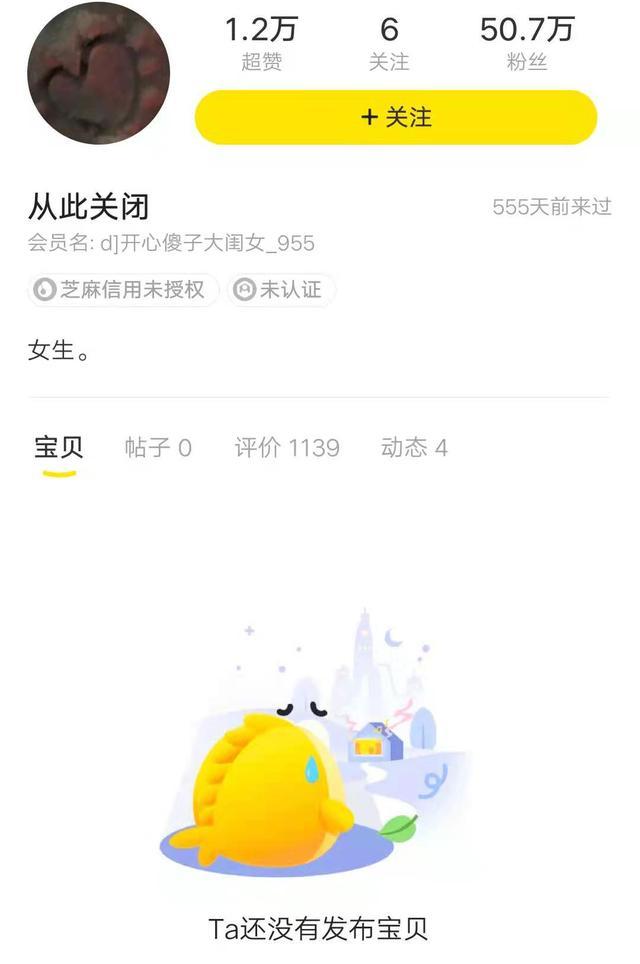The image size is (640, 964).
Task: Tap the 芝麻信用未授权 chip
Action: pyautogui.click(x=122, y=290)
